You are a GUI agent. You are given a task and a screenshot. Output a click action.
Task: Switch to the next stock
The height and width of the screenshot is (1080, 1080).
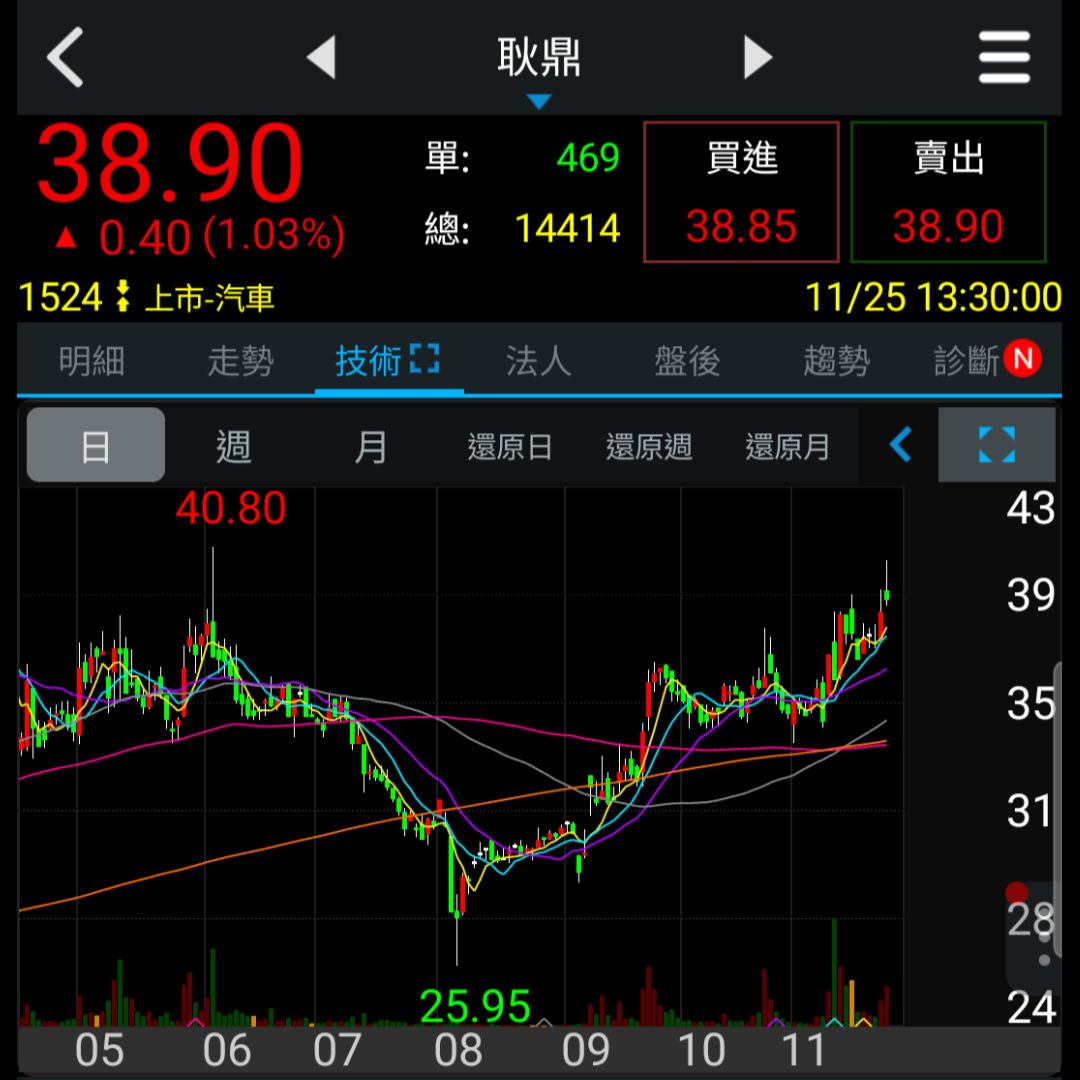coord(758,57)
